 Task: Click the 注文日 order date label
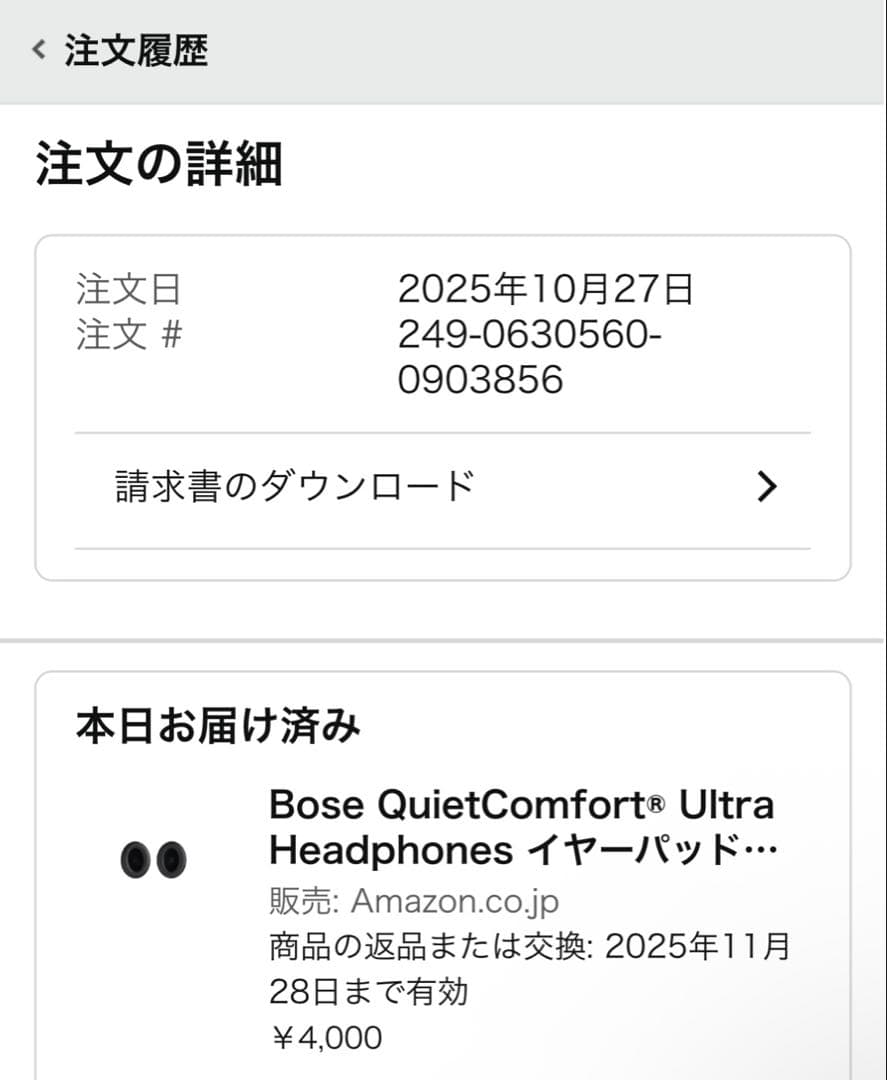[x=124, y=291]
